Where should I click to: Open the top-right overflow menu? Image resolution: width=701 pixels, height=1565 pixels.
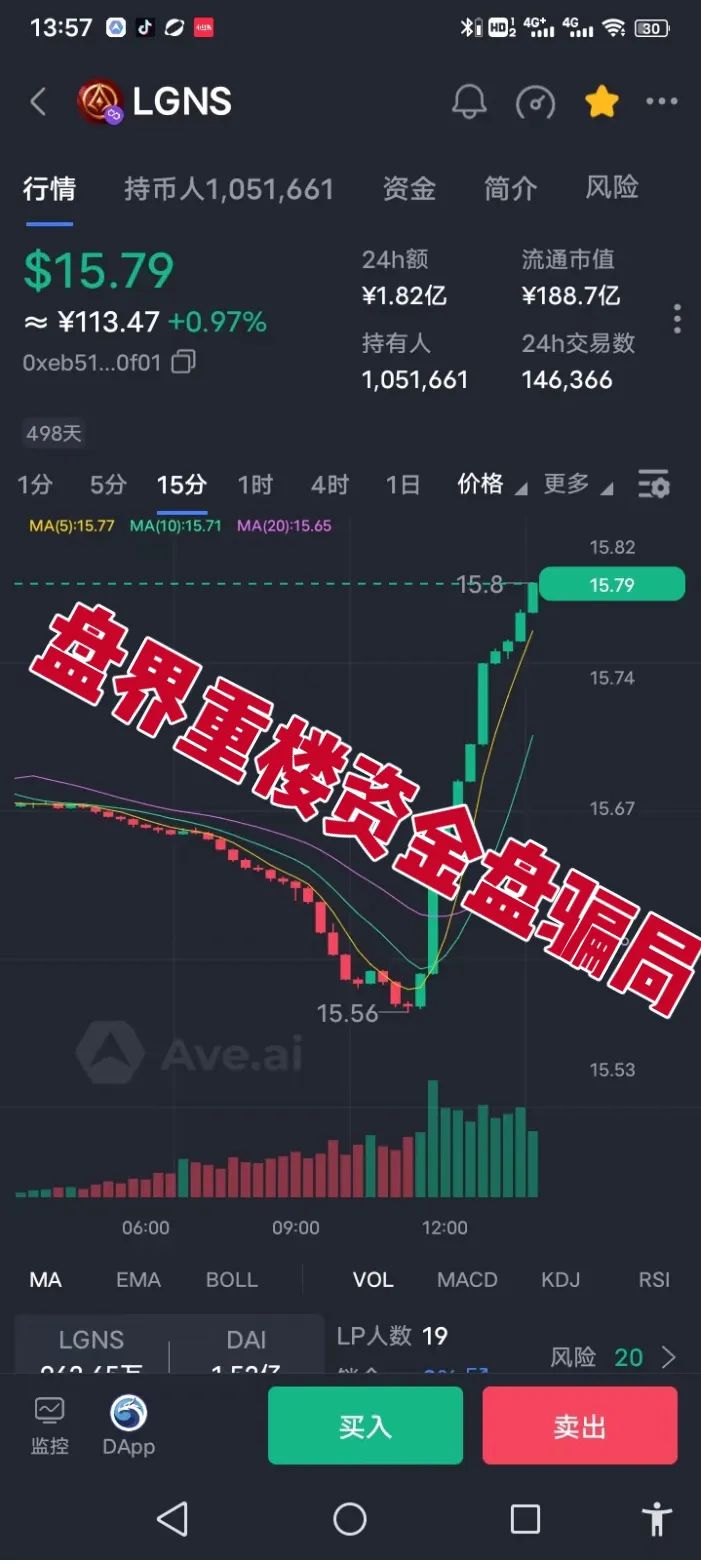(661, 102)
